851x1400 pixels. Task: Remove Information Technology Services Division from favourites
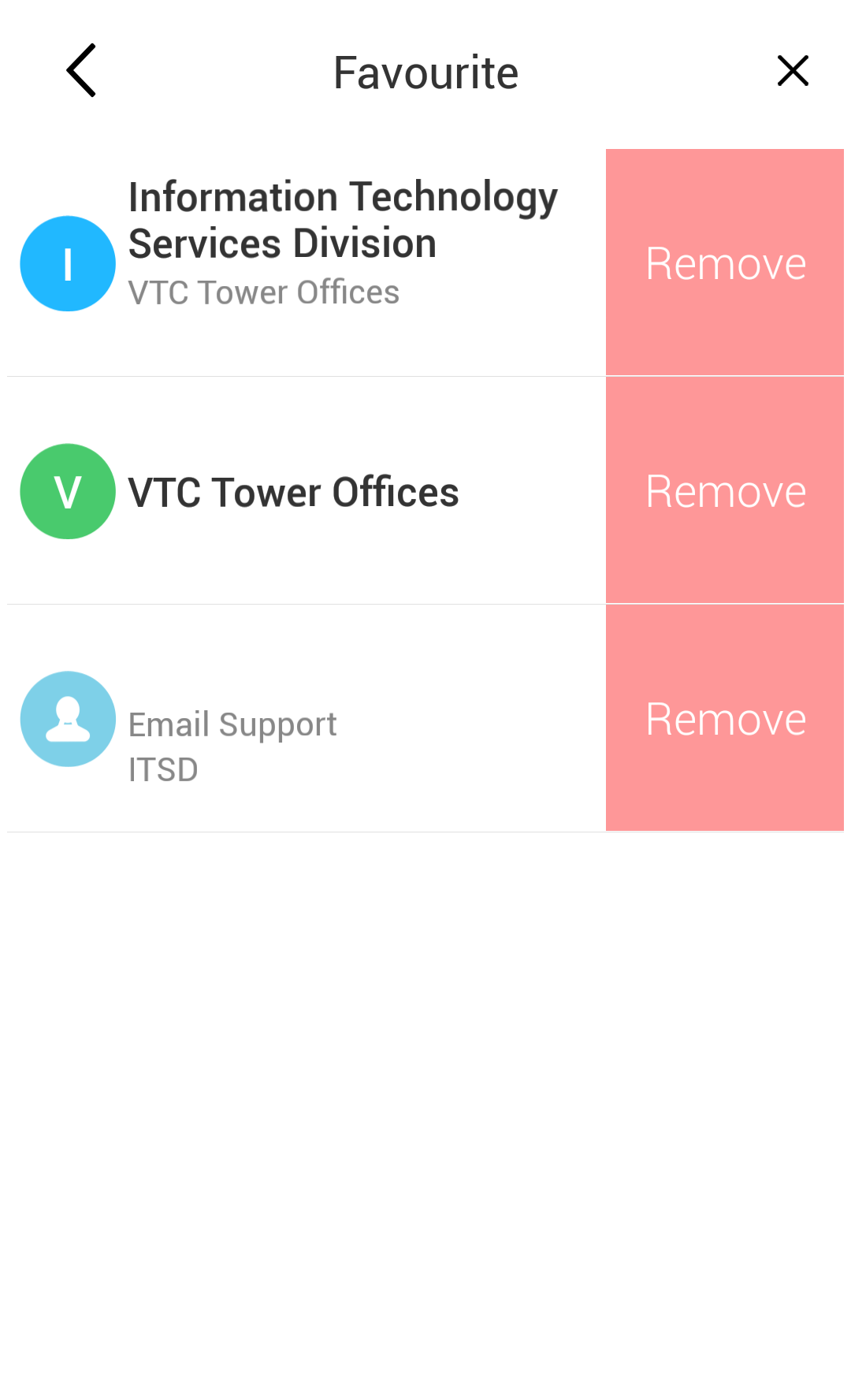pos(725,262)
